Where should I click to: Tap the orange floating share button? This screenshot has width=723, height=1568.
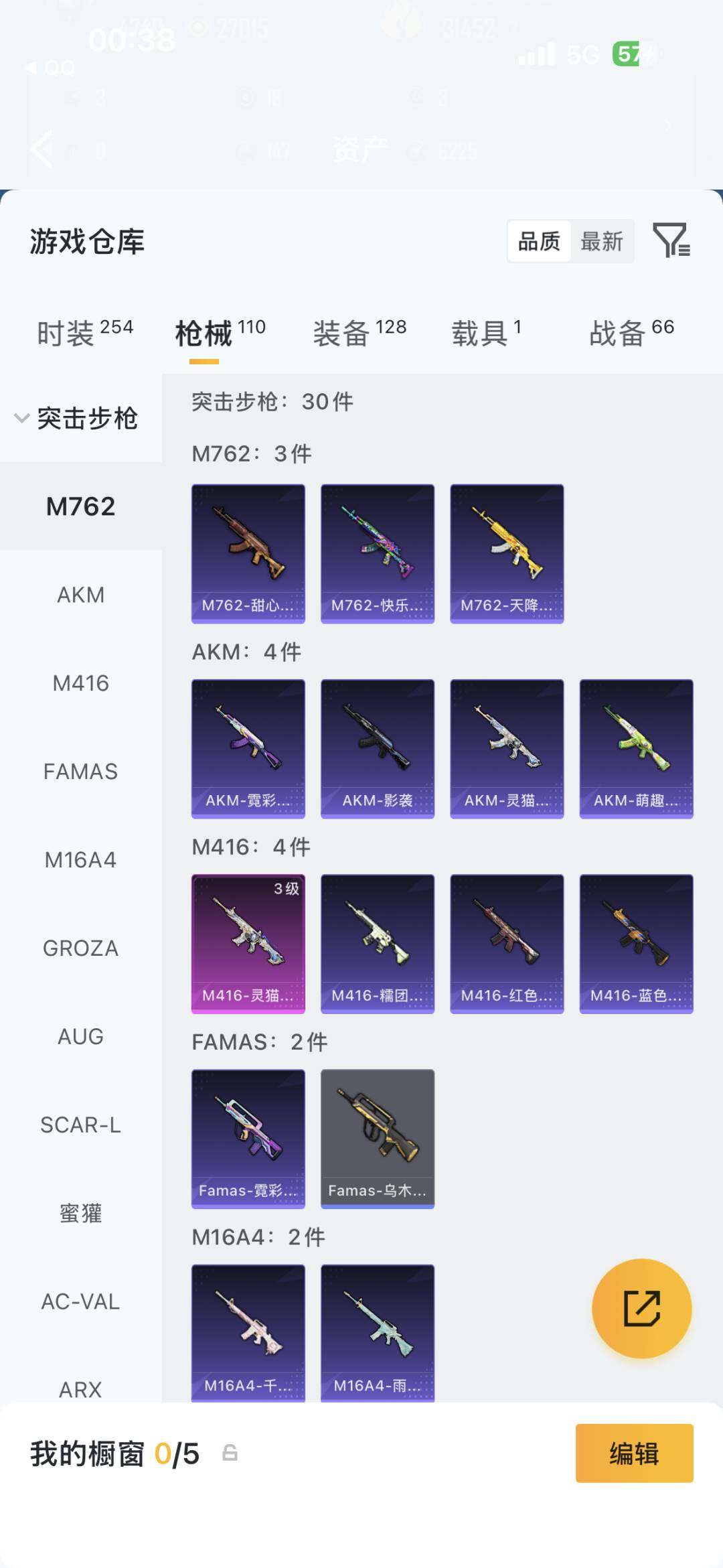[x=641, y=1309]
